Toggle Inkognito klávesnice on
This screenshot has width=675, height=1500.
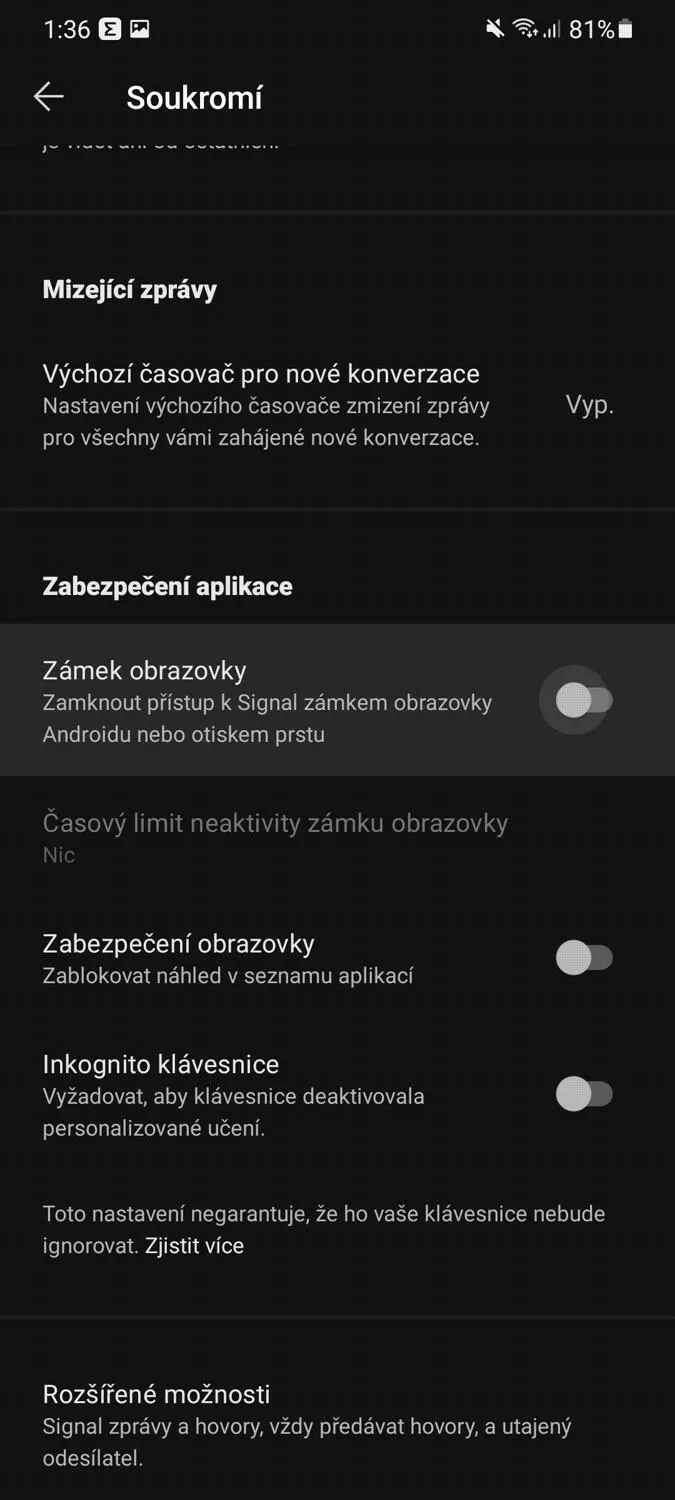(584, 1095)
